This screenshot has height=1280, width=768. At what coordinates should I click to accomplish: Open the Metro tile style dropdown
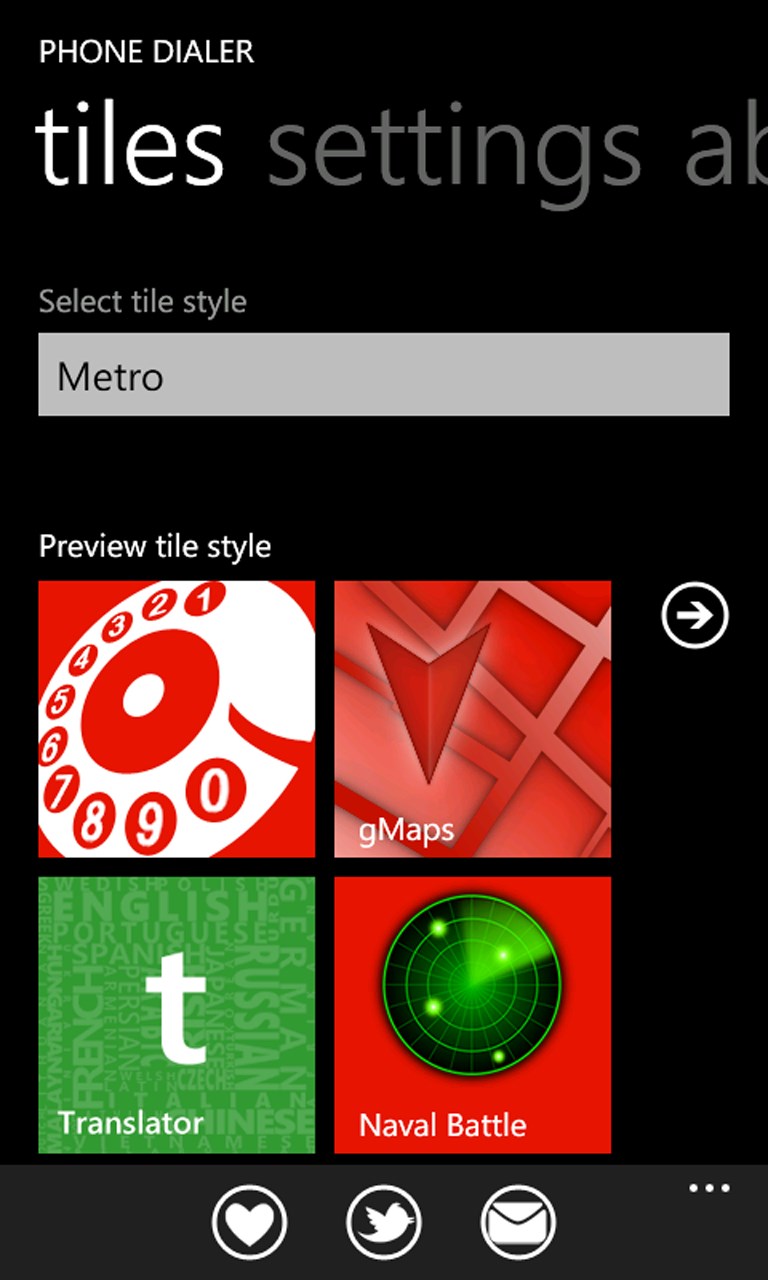pyautogui.click(x=384, y=375)
